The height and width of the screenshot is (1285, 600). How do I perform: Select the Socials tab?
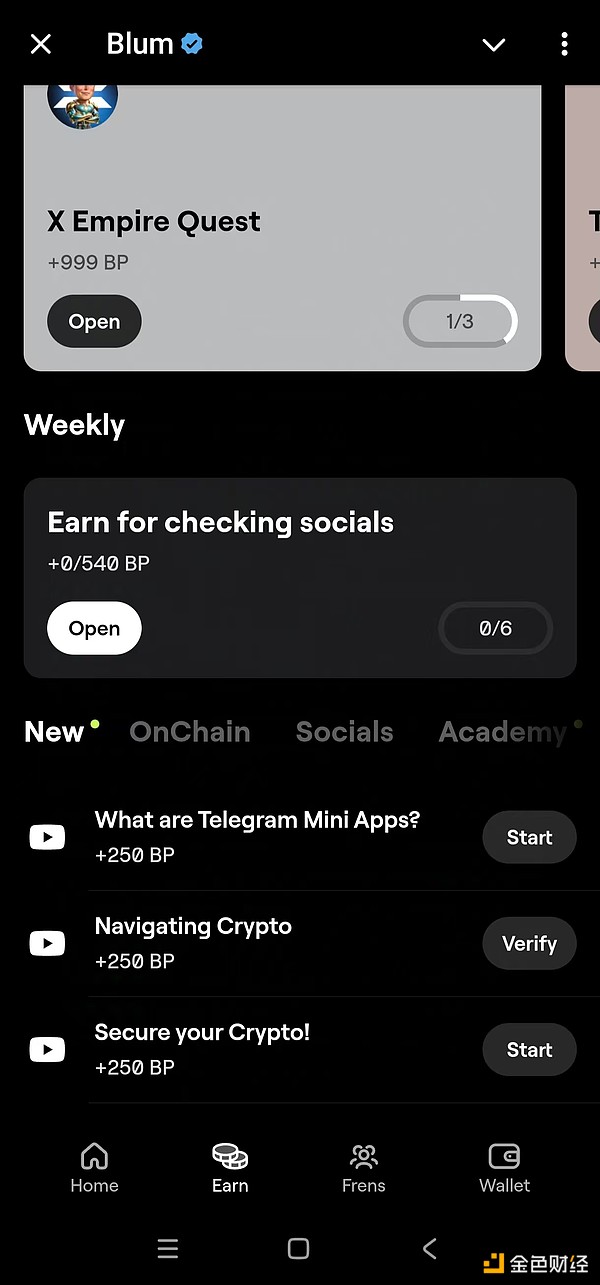pyautogui.click(x=344, y=732)
